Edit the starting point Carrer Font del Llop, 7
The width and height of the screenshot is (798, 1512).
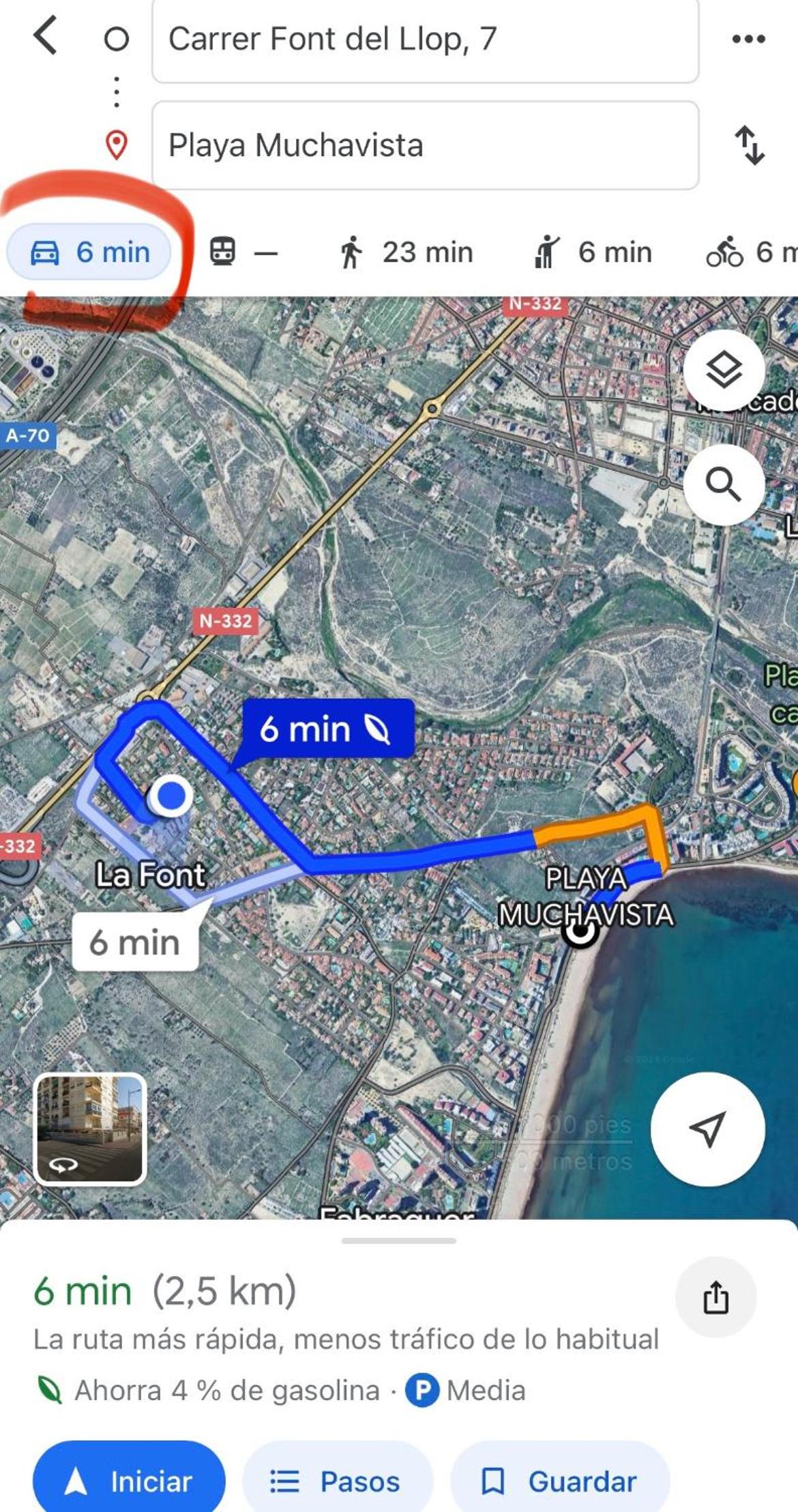426,40
